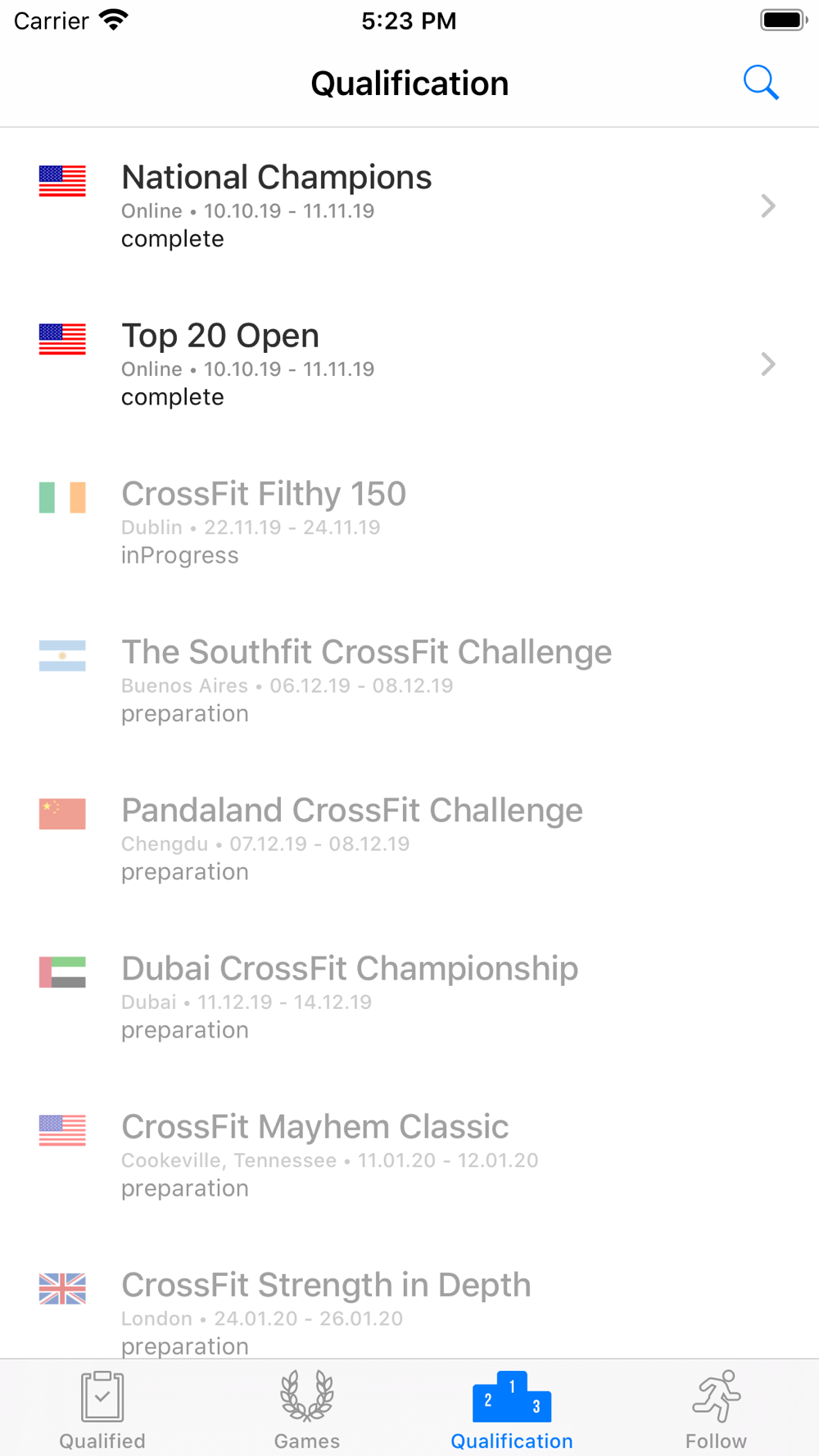Image resolution: width=819 pixels, height=1456 pixels.
Task: Select CrossFit Filthy 150 event
Action: coord(409,522)
